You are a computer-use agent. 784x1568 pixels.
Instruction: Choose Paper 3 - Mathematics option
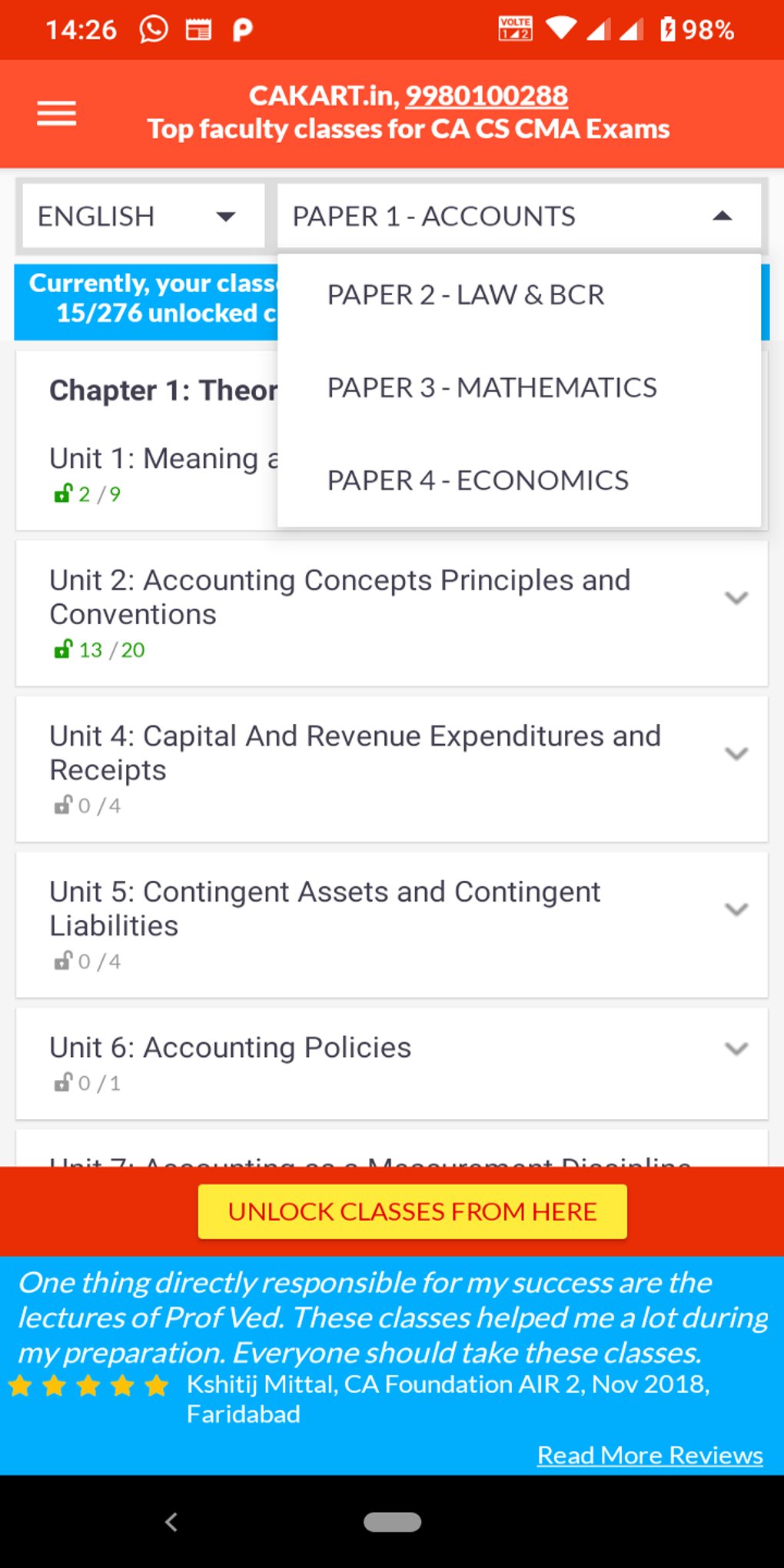492,387
